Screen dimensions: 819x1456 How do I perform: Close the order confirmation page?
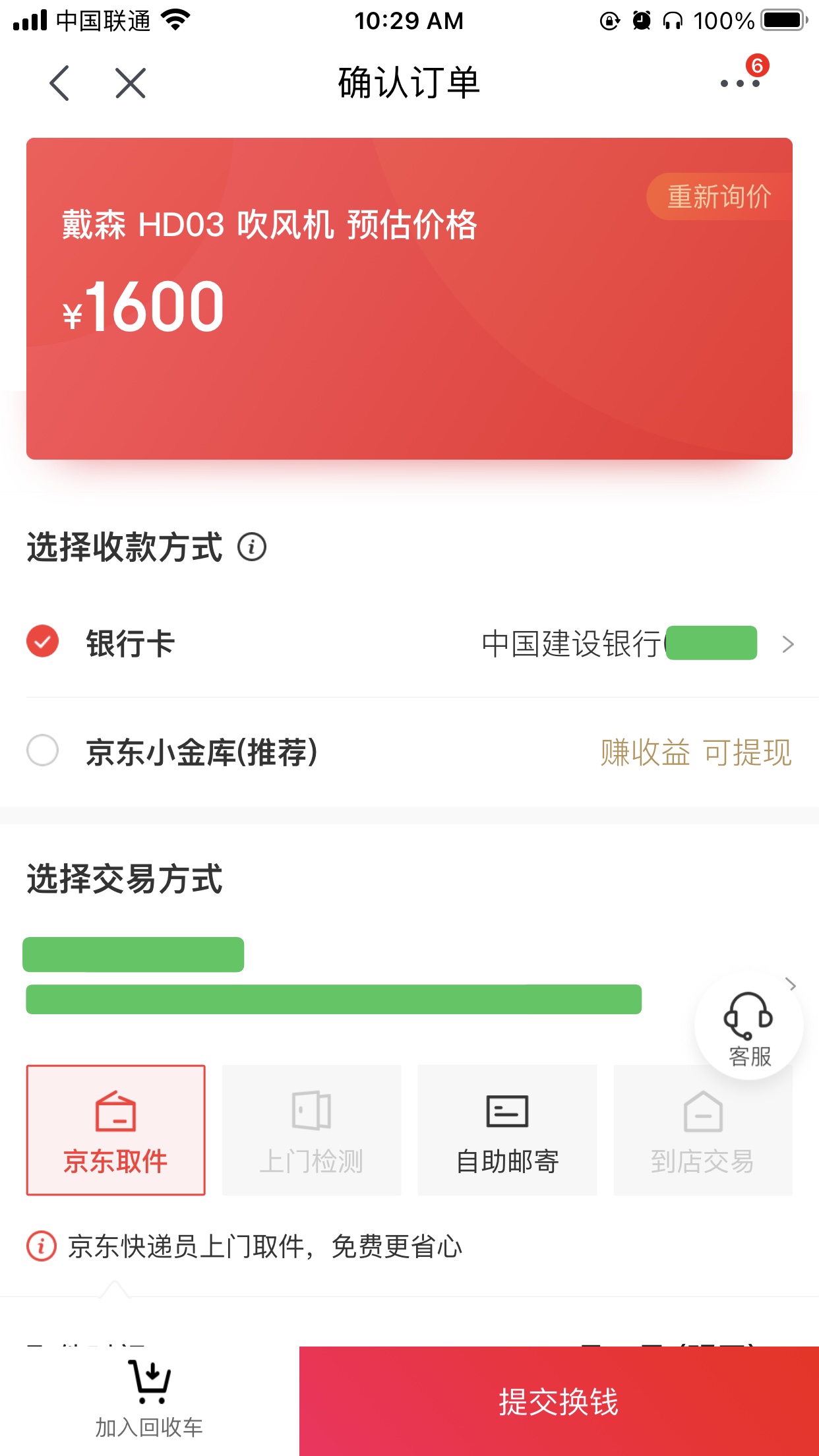tap(131, 83)
